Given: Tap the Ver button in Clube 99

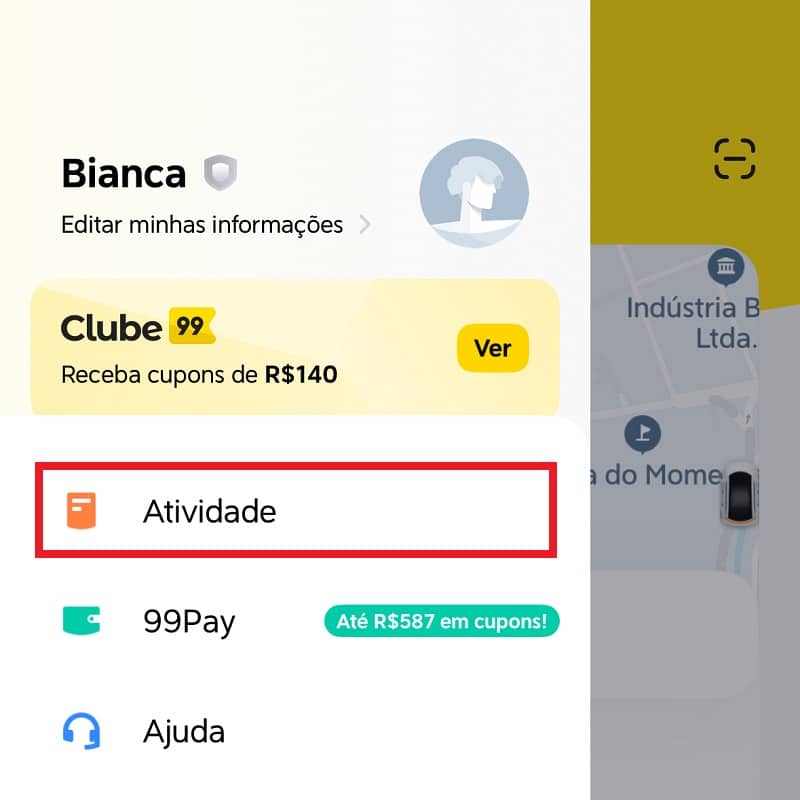Looking at the screenshot, I should [x=492, y=349].
